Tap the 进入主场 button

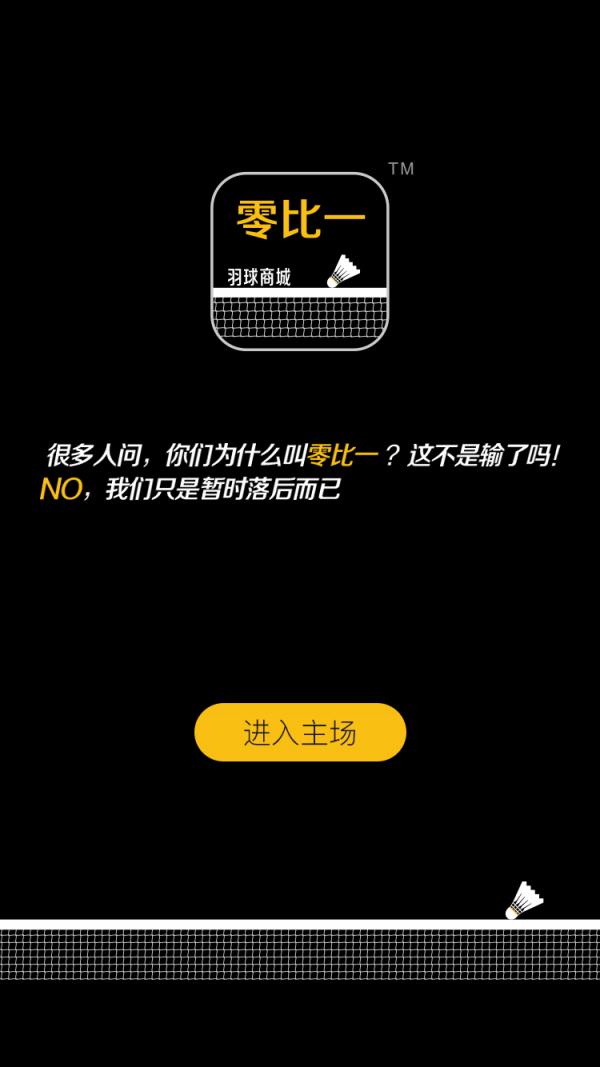point(300,732)
